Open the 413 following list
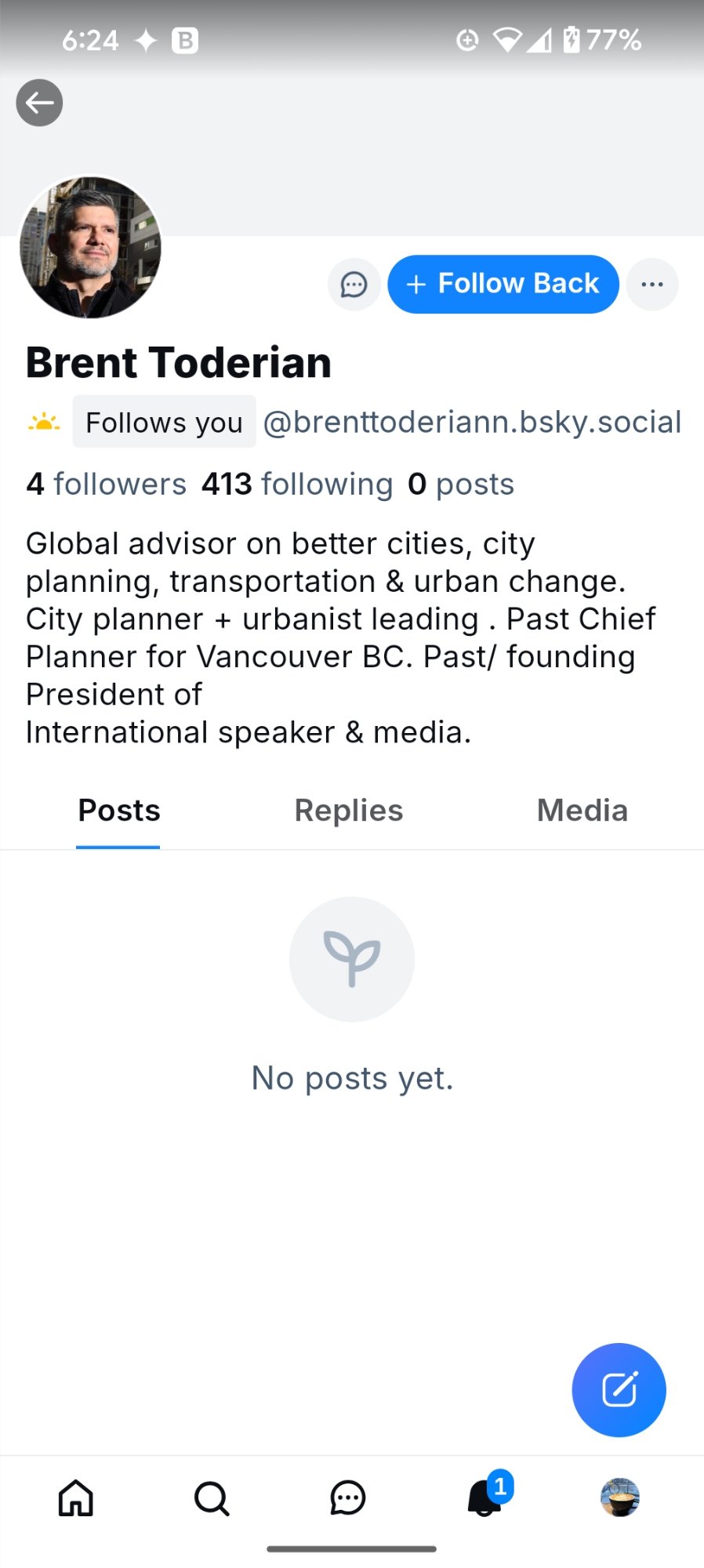This screenshot has width=704, height=1568. tap(297, 485)
